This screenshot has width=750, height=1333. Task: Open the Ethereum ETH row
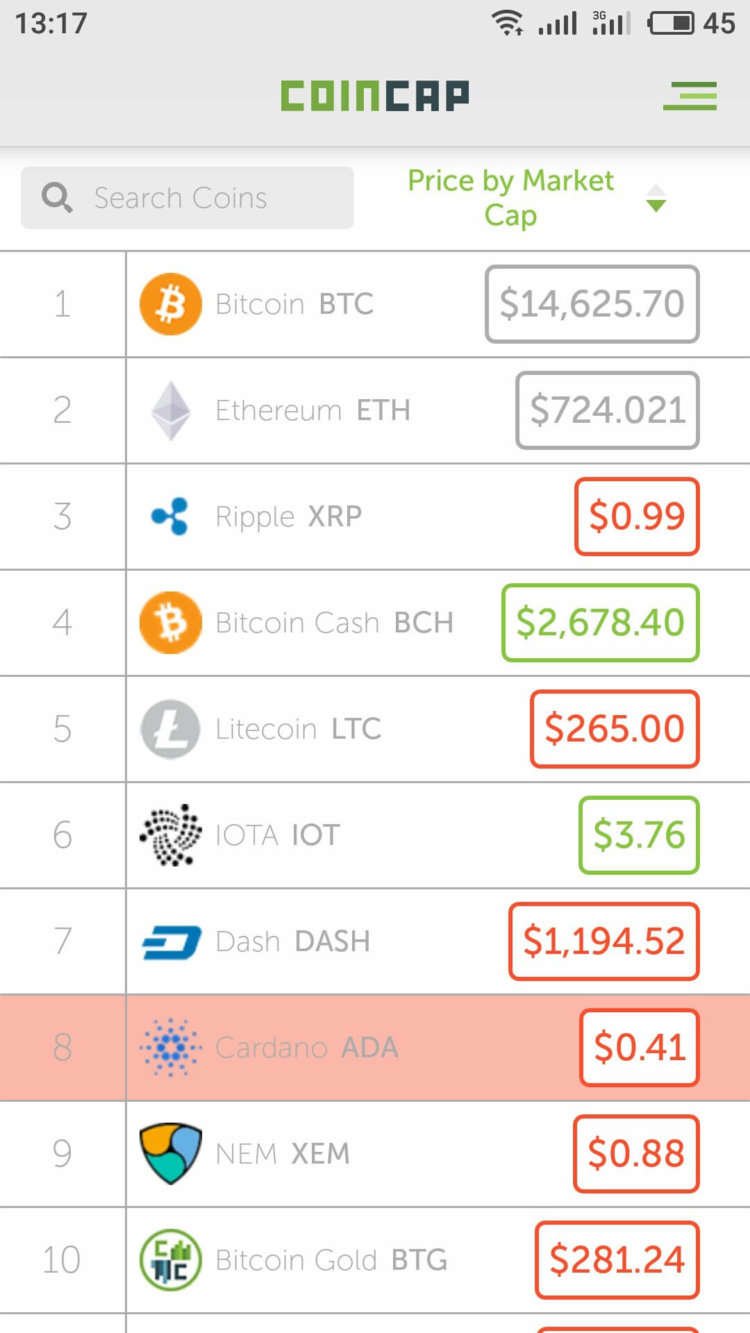coord(312,410)
